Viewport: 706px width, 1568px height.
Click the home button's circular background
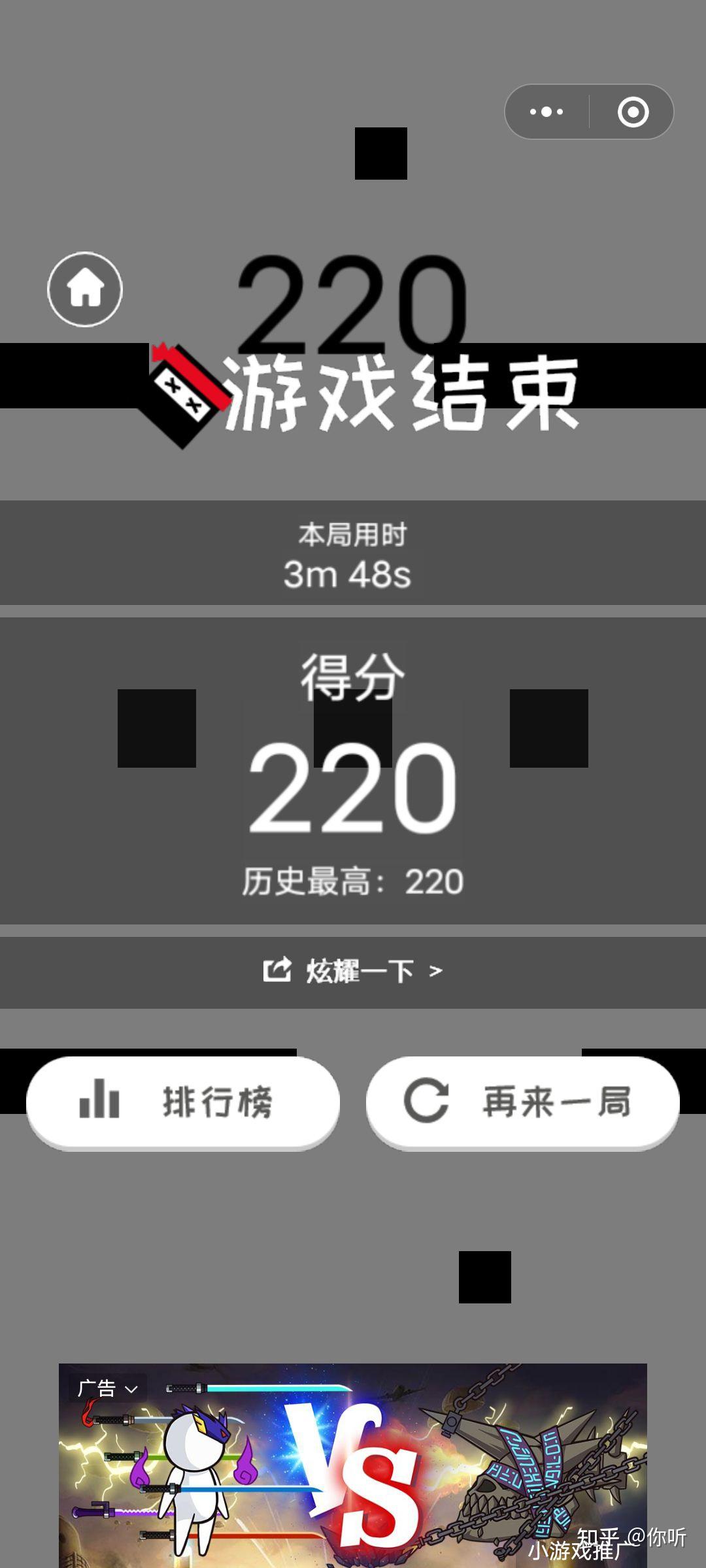84,289
